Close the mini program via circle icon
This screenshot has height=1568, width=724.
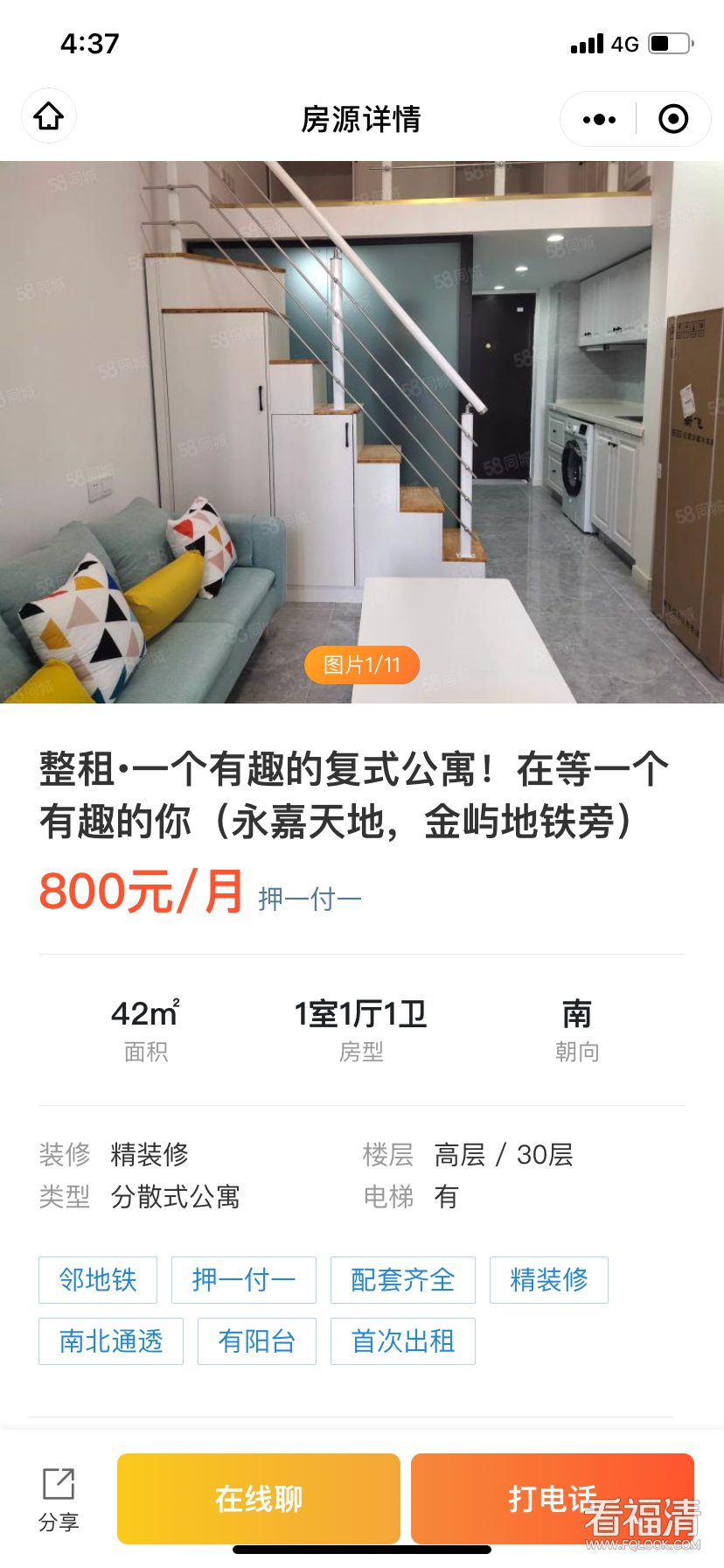673,119
